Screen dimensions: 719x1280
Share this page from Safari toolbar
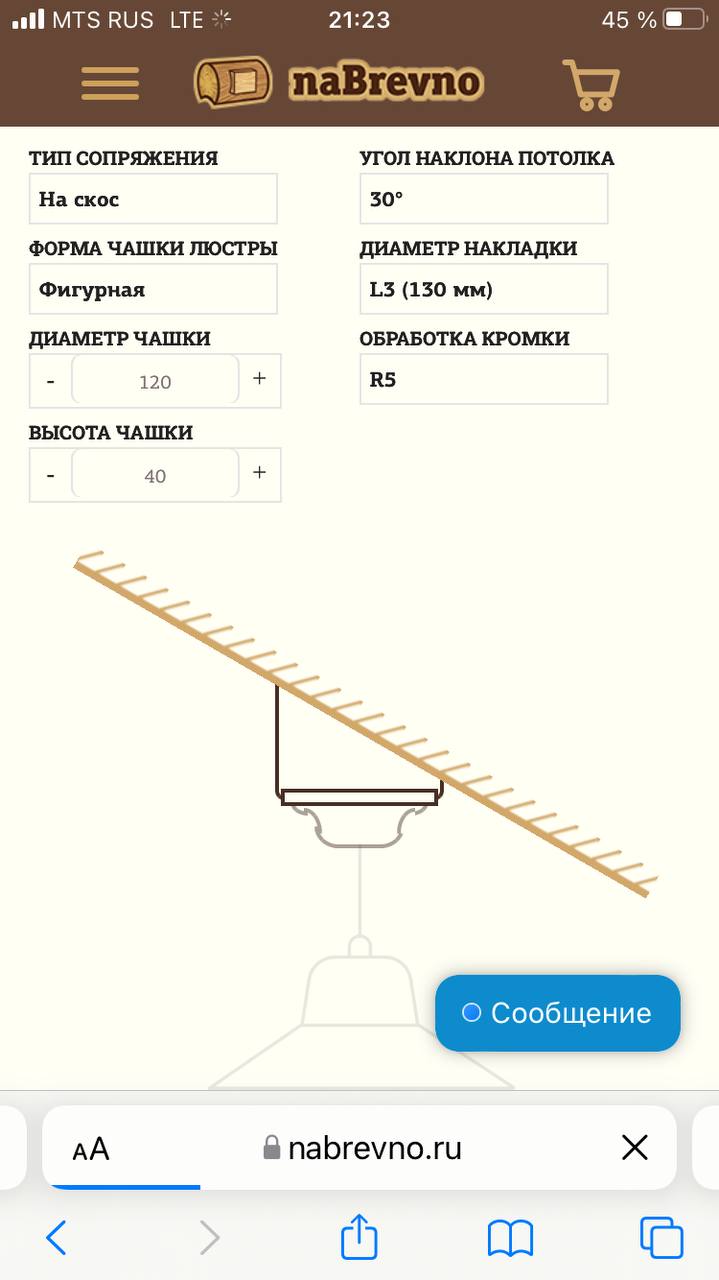[x=359, y=1237]
